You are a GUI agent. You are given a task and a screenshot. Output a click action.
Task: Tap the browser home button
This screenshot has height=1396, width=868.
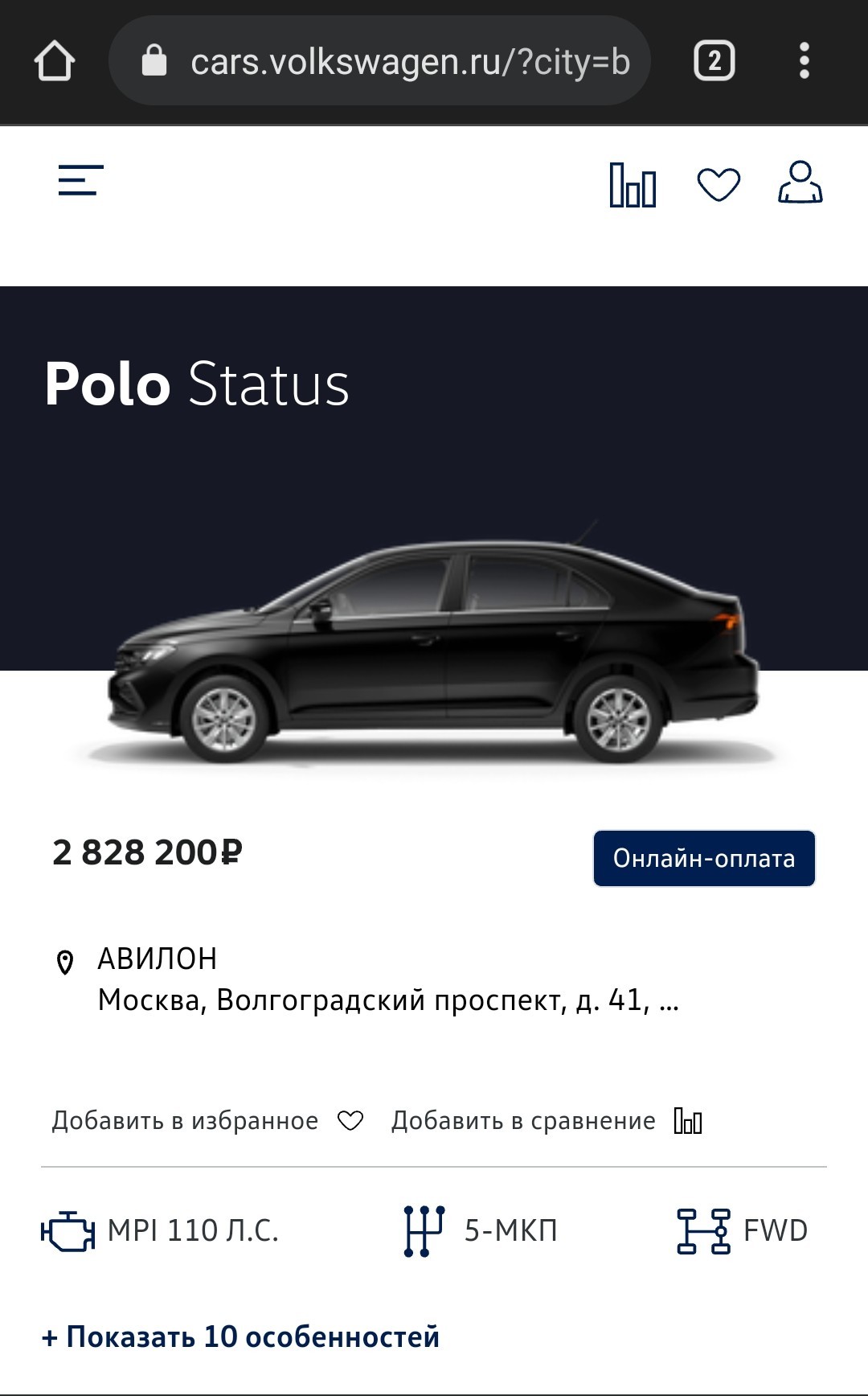coord(55,61)
